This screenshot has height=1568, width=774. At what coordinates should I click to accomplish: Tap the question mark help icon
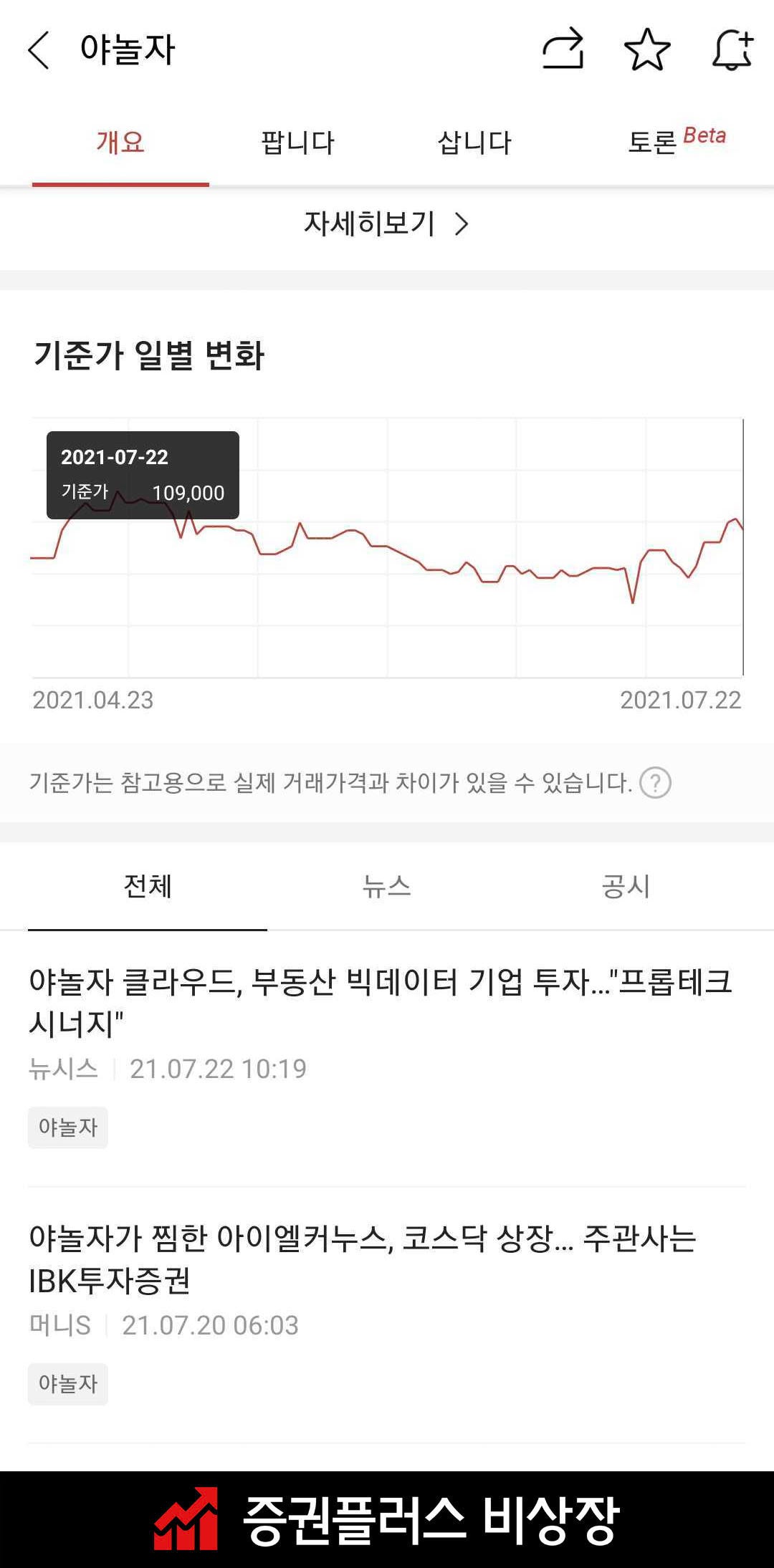(x=655, y=782)
